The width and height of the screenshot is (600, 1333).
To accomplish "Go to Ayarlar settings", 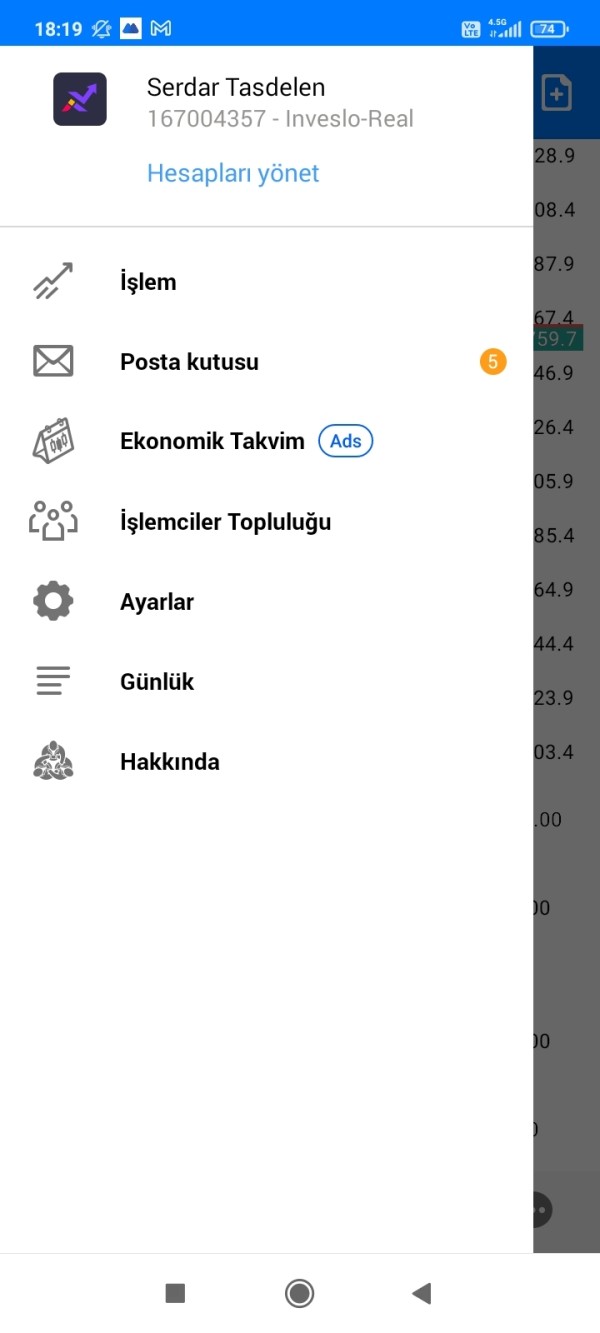I will [x=267, y=601].
